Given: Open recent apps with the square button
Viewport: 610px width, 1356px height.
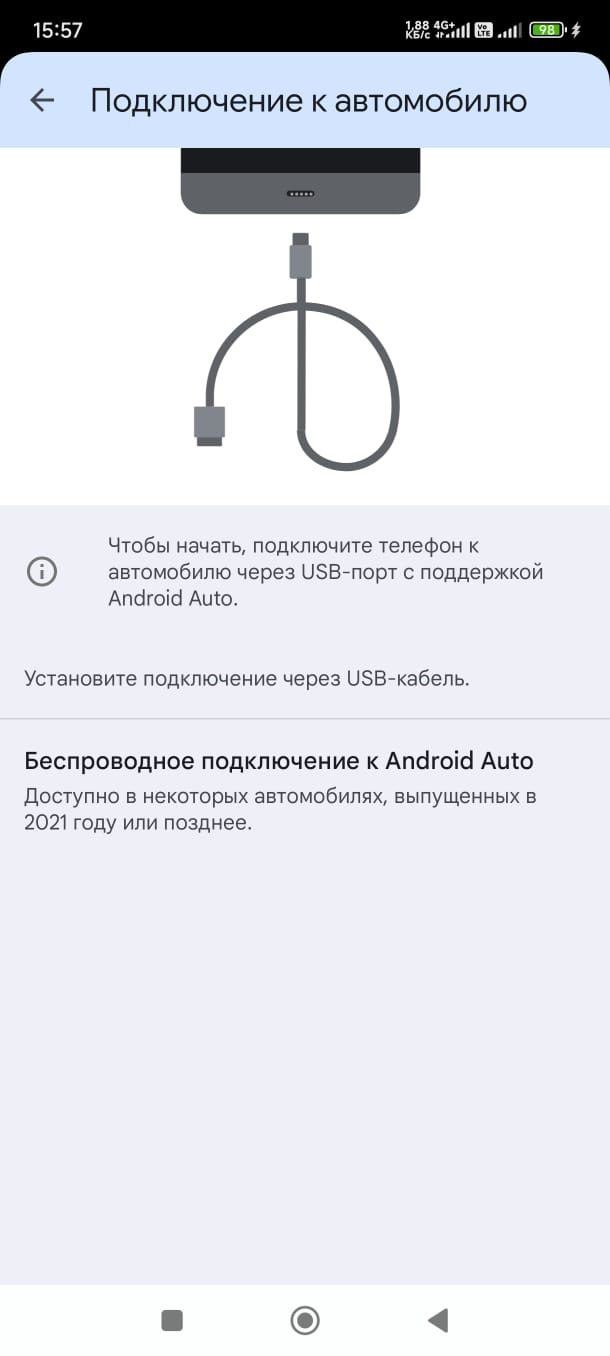Looking at the screenshot, I should [x=172, y=1320].
